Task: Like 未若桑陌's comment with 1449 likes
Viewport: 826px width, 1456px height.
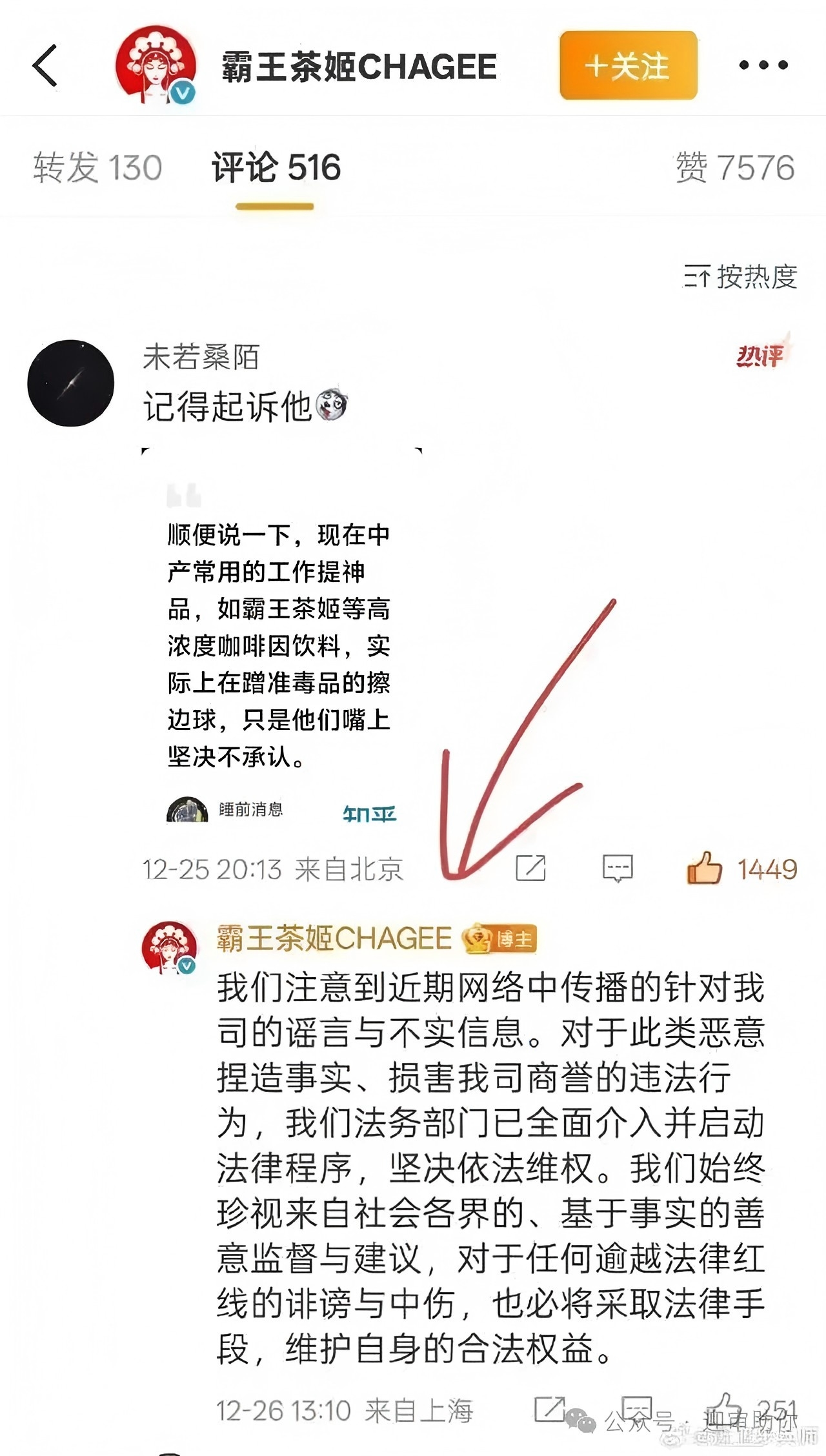Action: click(x=705, y=868)
